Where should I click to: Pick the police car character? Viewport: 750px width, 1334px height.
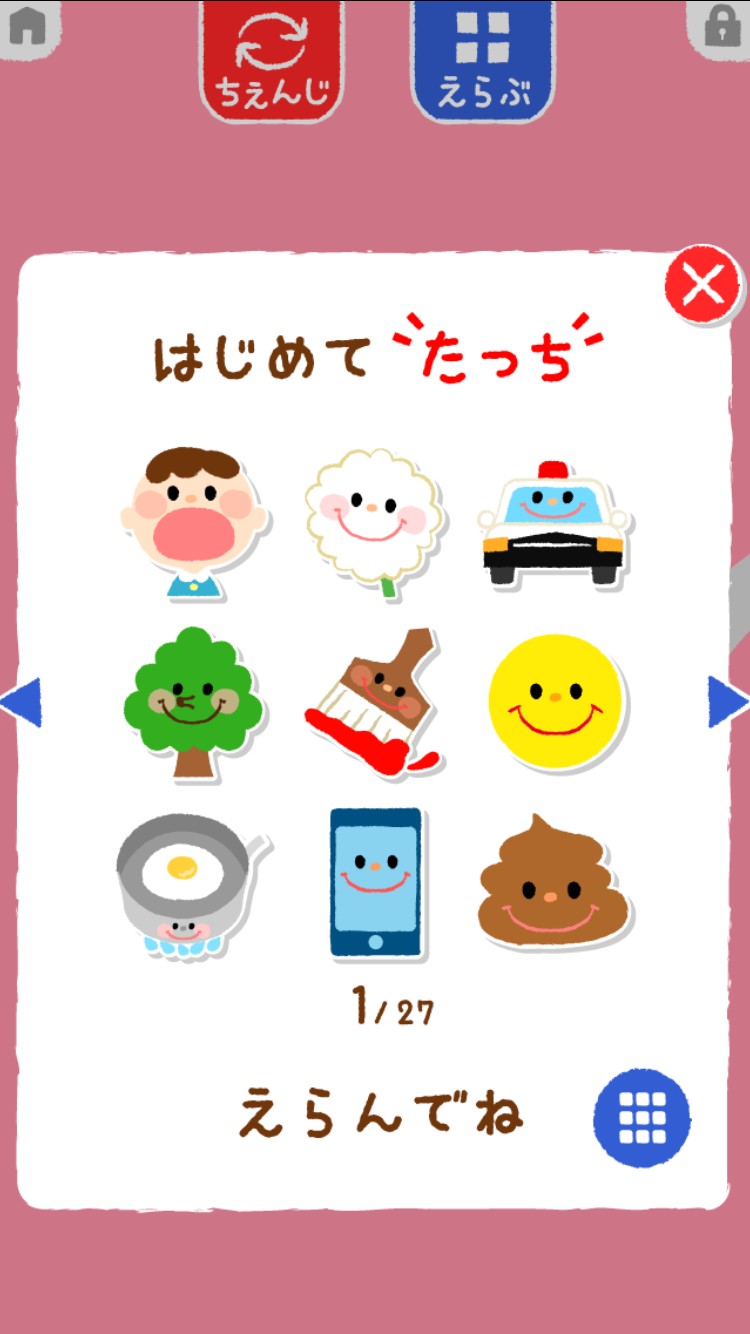(x=553, y=524)
